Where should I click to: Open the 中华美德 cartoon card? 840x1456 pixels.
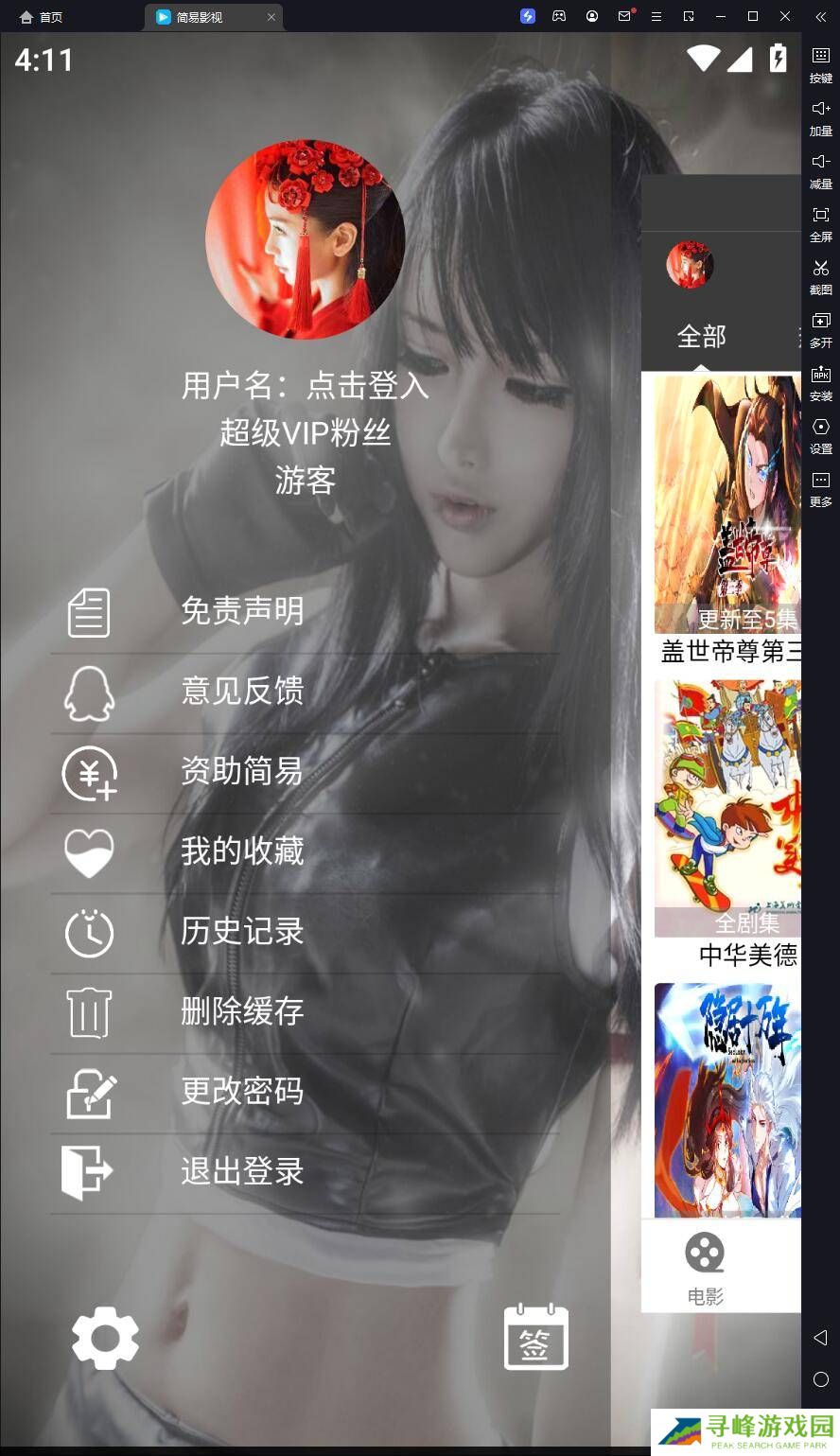click(x=726, y=809)
